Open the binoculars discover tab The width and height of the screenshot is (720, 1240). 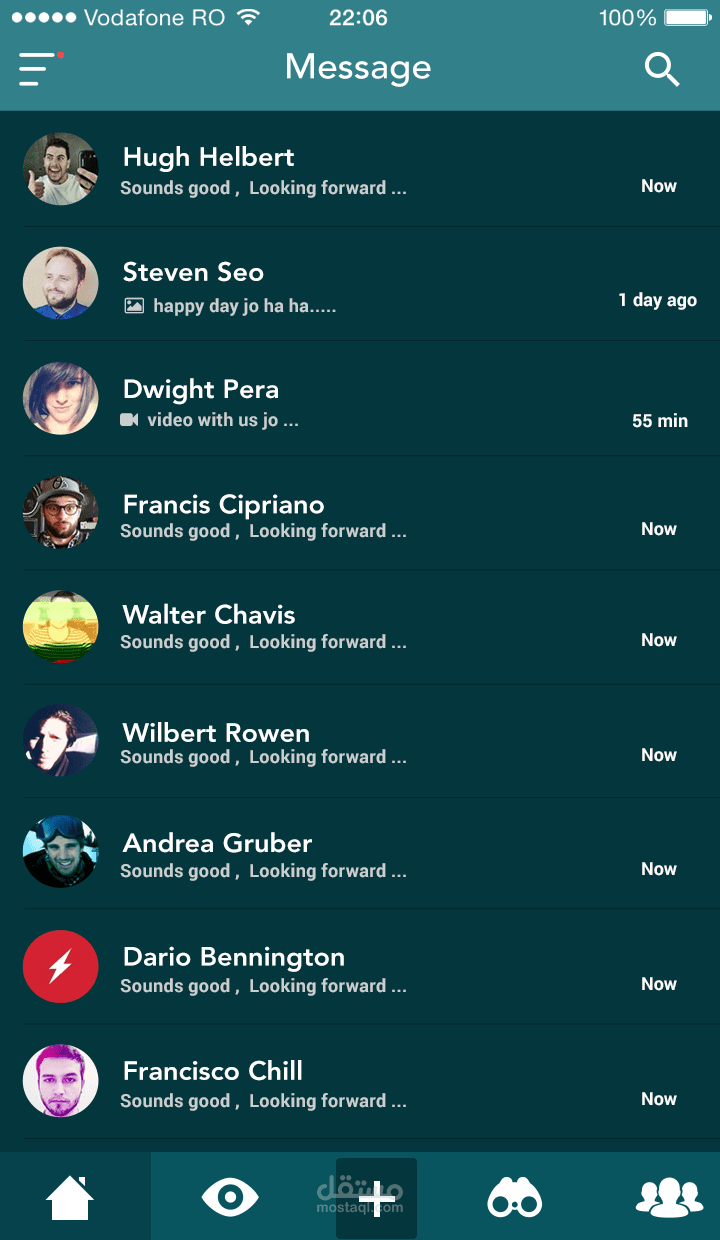tap(514, 1197)
